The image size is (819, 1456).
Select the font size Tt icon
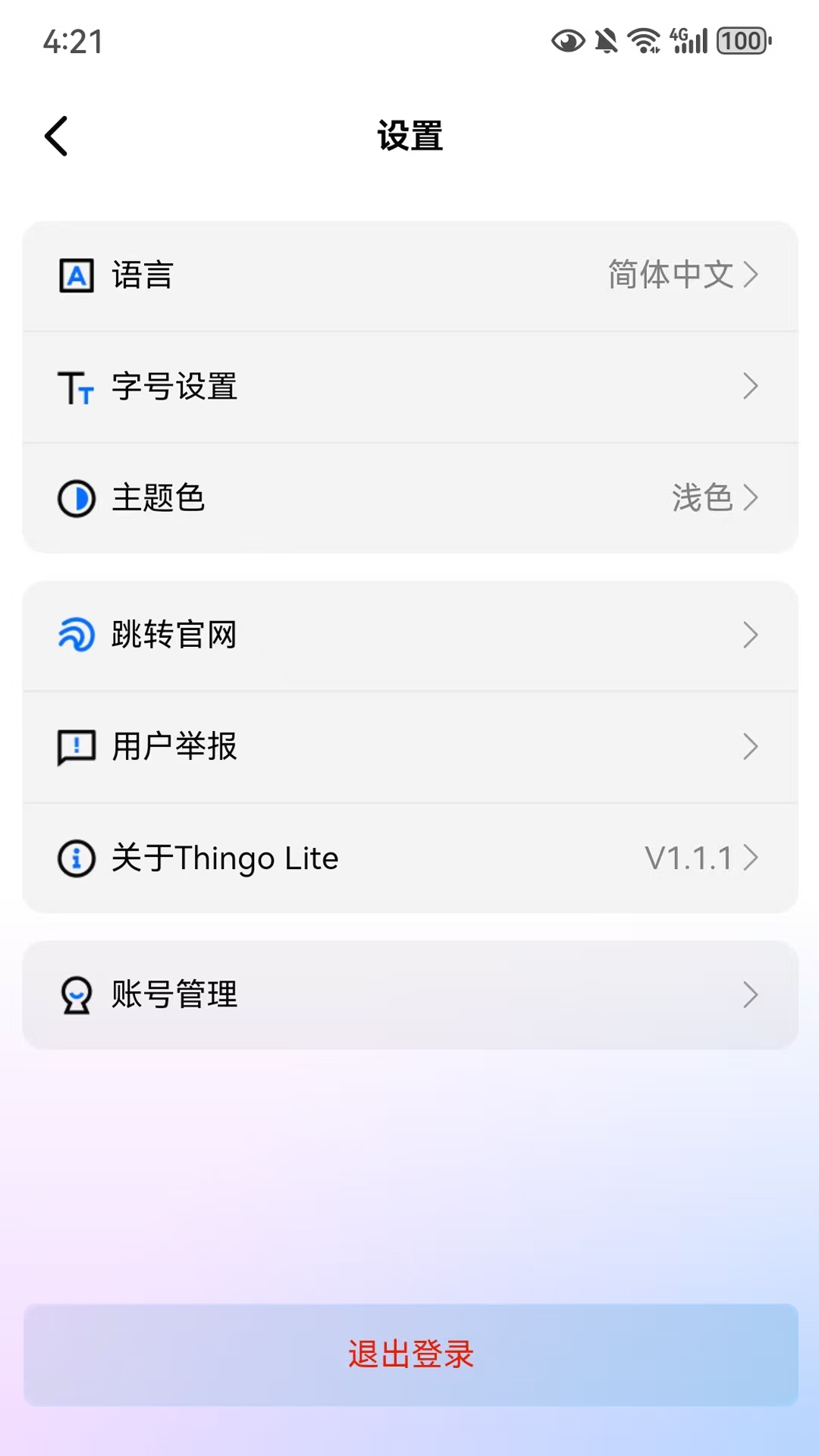tap(77, 387)
